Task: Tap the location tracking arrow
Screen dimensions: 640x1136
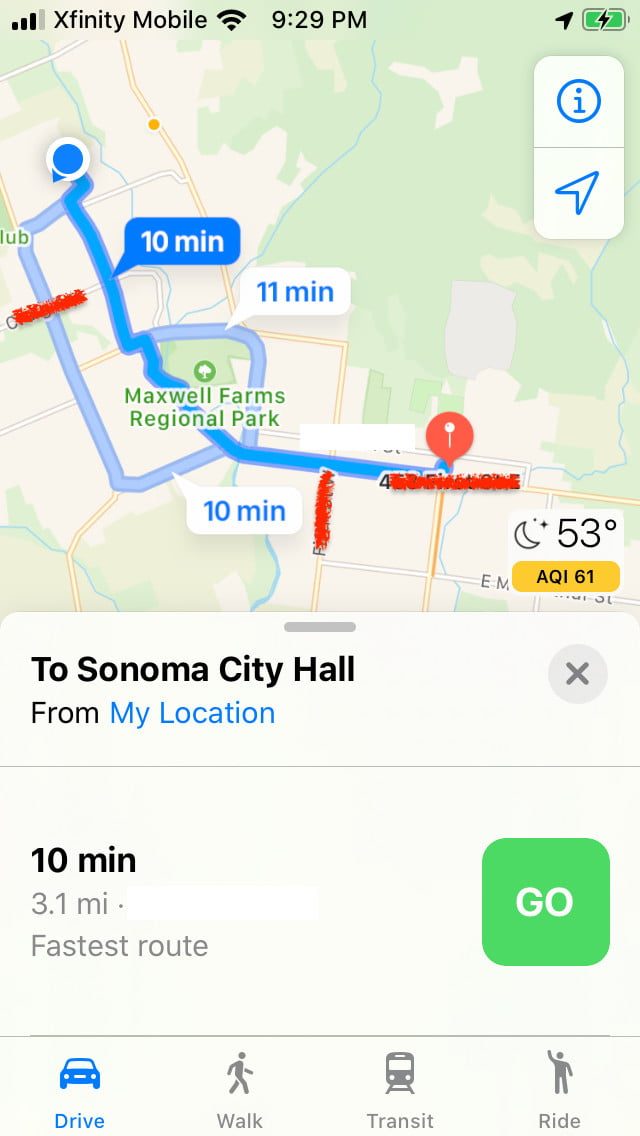Action: (578, 192)
